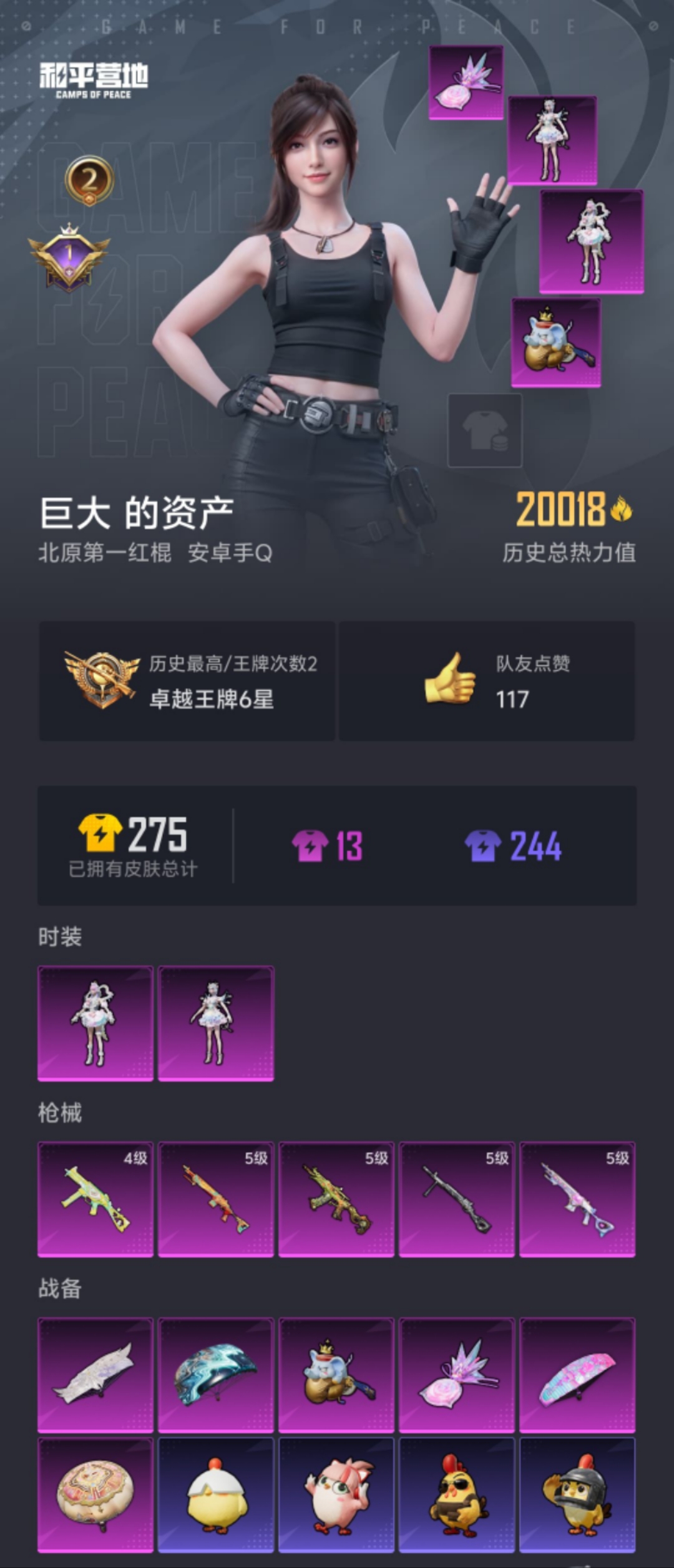674x1568 pixels.
Task: Open the last 5级 pink weapon skin
Action: 578,1201
